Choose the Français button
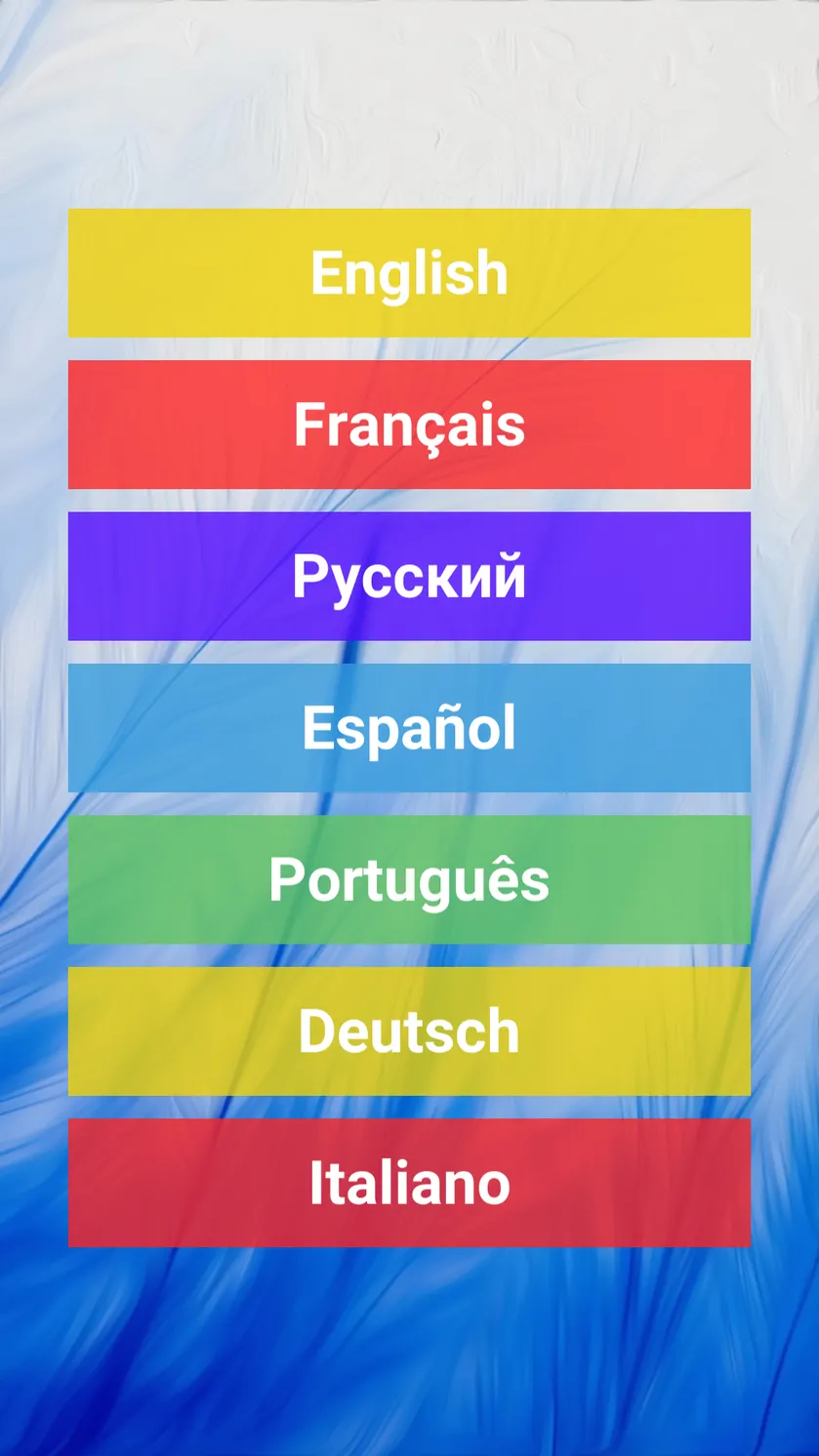819x1456 pixels. tap(409, 425)
